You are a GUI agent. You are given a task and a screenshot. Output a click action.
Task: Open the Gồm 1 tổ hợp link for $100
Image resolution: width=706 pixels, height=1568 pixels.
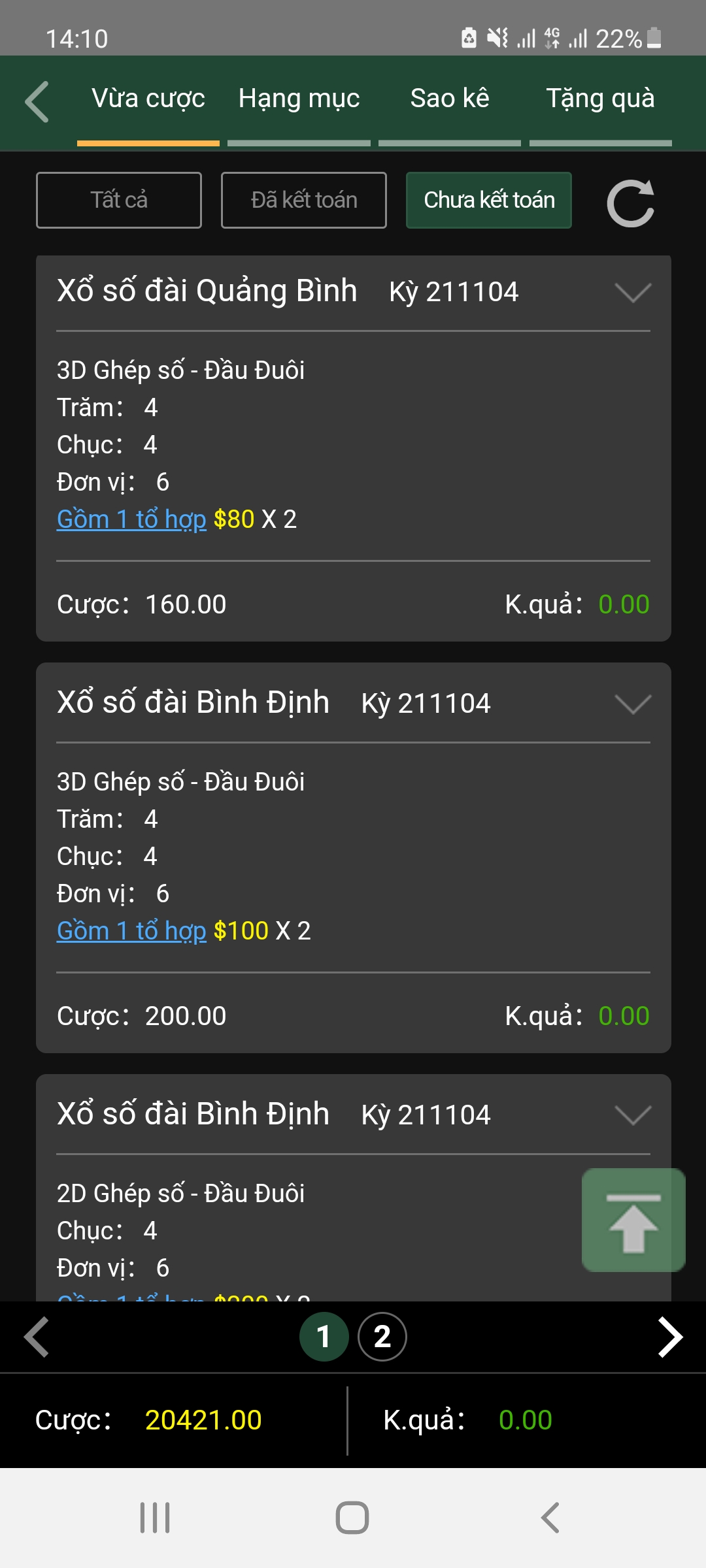(x=131, y=931)
